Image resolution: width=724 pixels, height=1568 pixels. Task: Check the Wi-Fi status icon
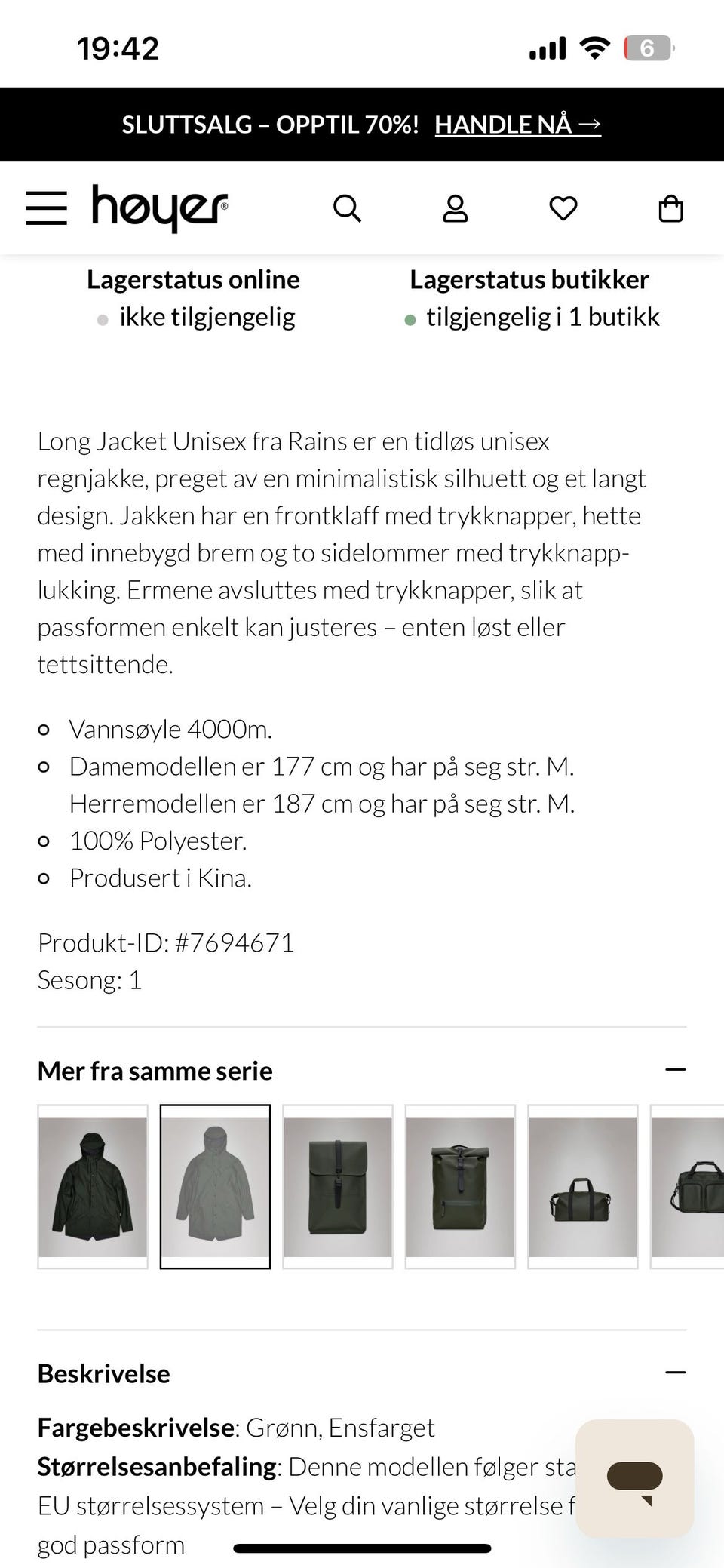[x=594, y=47]
